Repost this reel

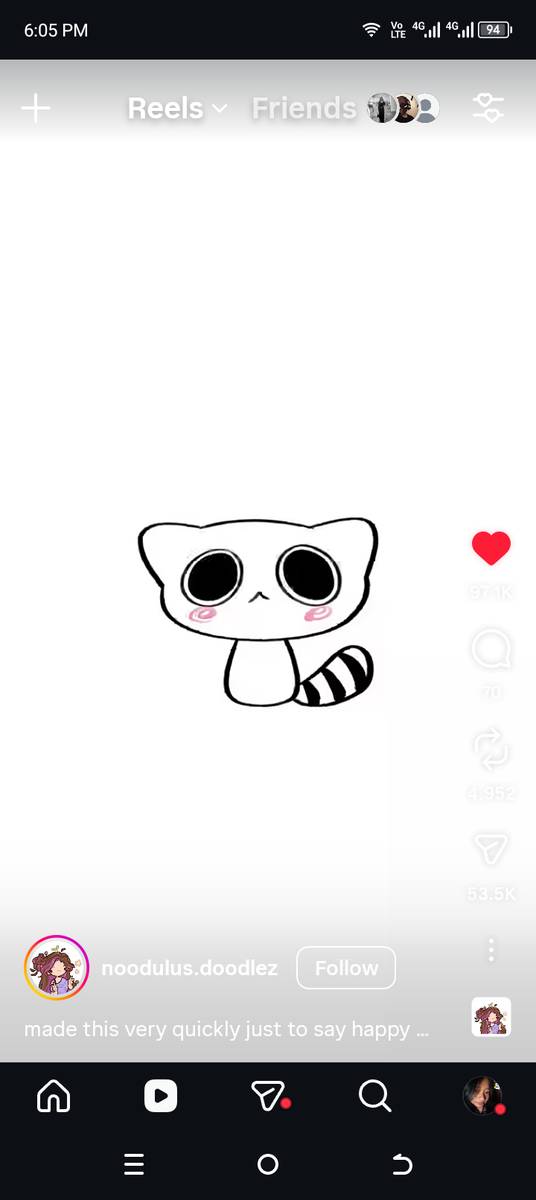click(491, 750)
